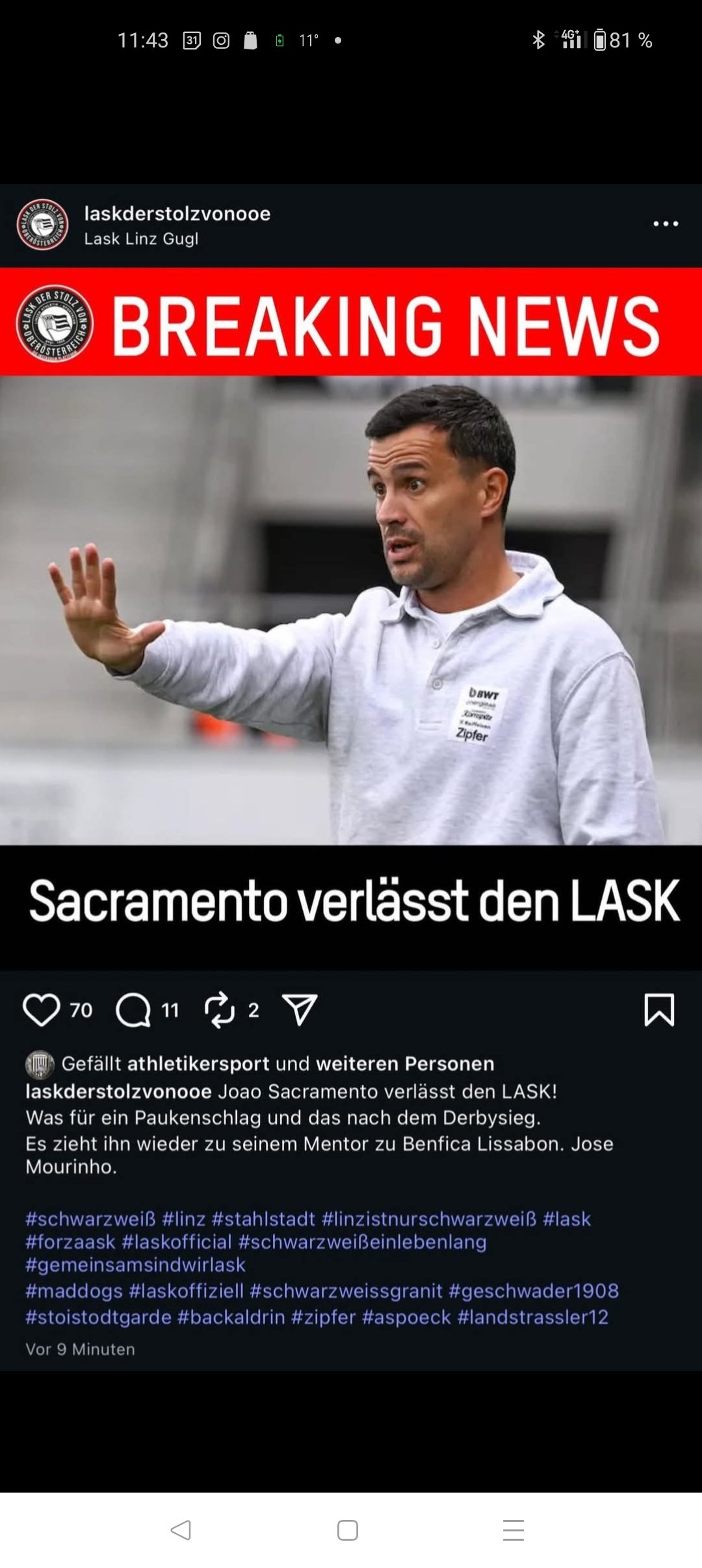This screenshot has width=702, height=1568.
Task: Open the comments on this post
Action: coord(133,1010)
